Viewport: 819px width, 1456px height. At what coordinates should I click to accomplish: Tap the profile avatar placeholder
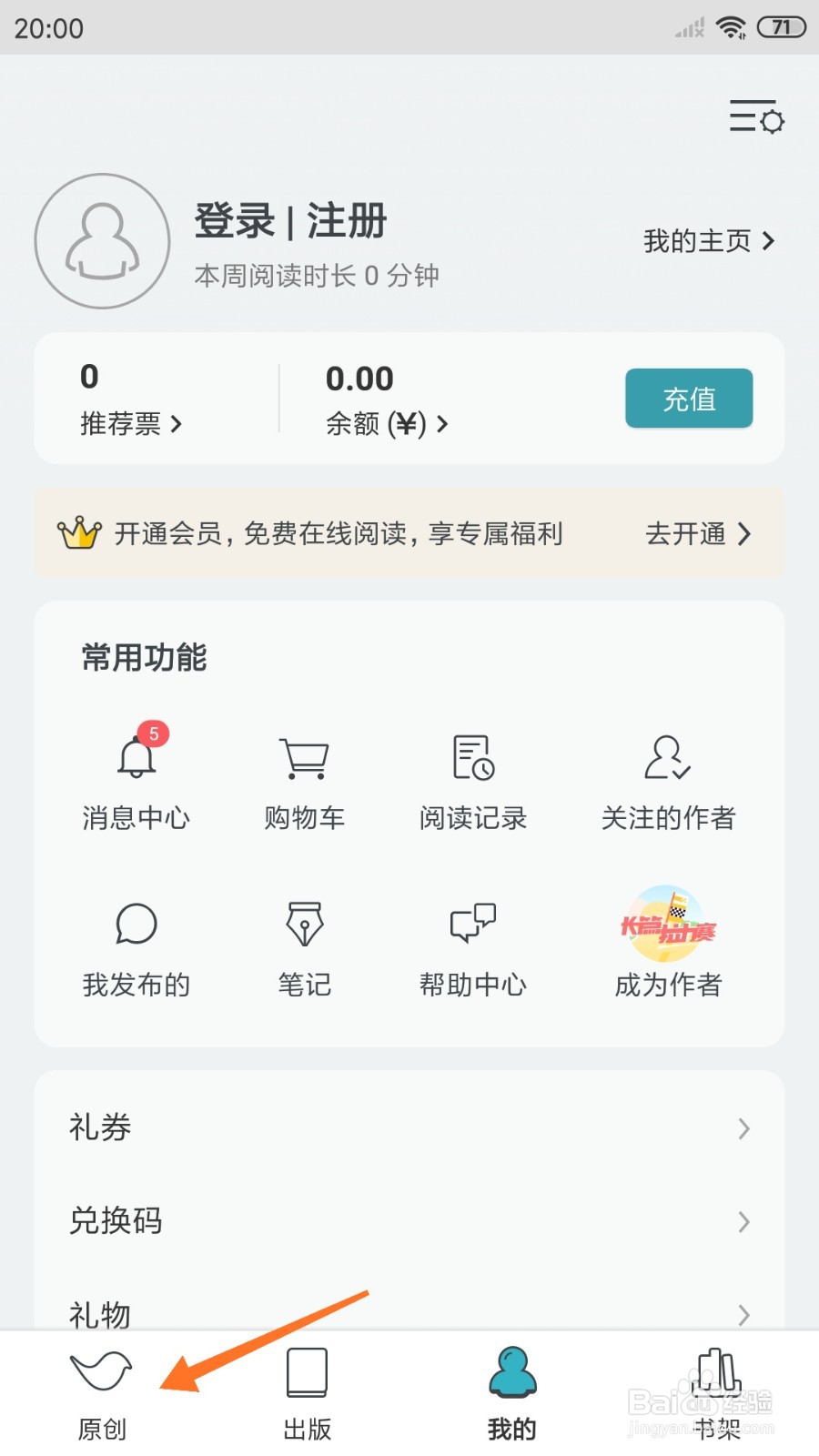coord(102,241)
